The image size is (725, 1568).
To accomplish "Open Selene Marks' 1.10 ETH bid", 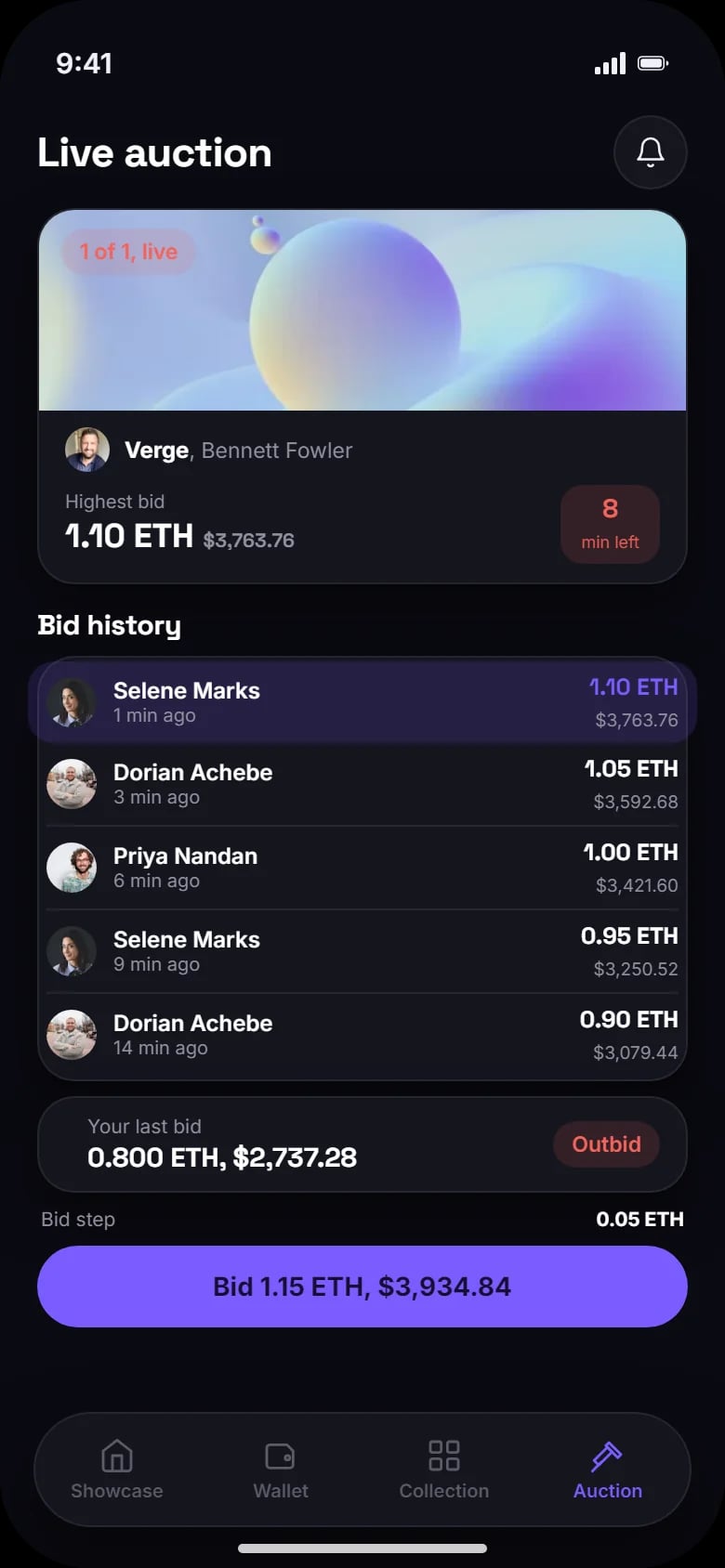I will (x=362, y=702).
